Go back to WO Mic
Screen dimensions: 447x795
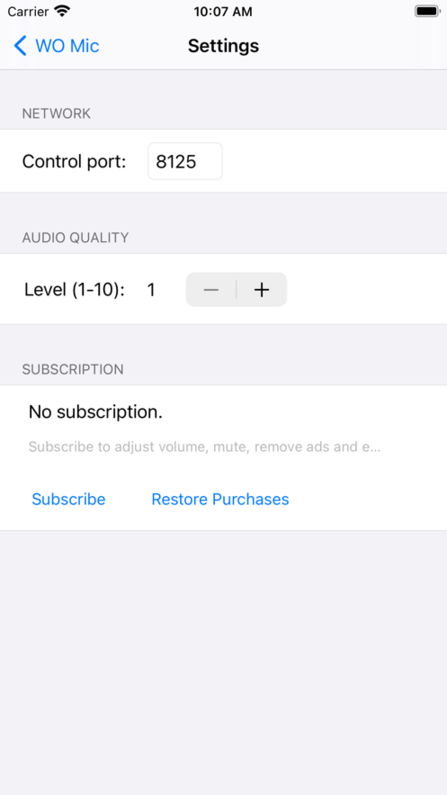56,46
